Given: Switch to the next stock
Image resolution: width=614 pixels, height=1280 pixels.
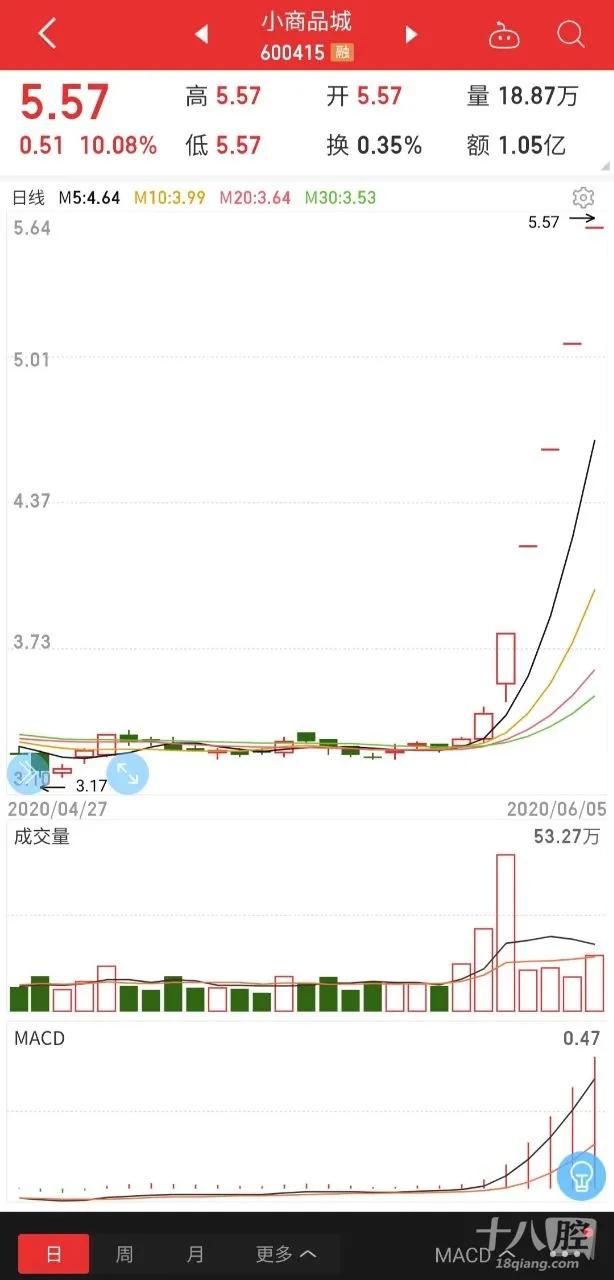Looking at the screenshot, I should coord(411,35).
